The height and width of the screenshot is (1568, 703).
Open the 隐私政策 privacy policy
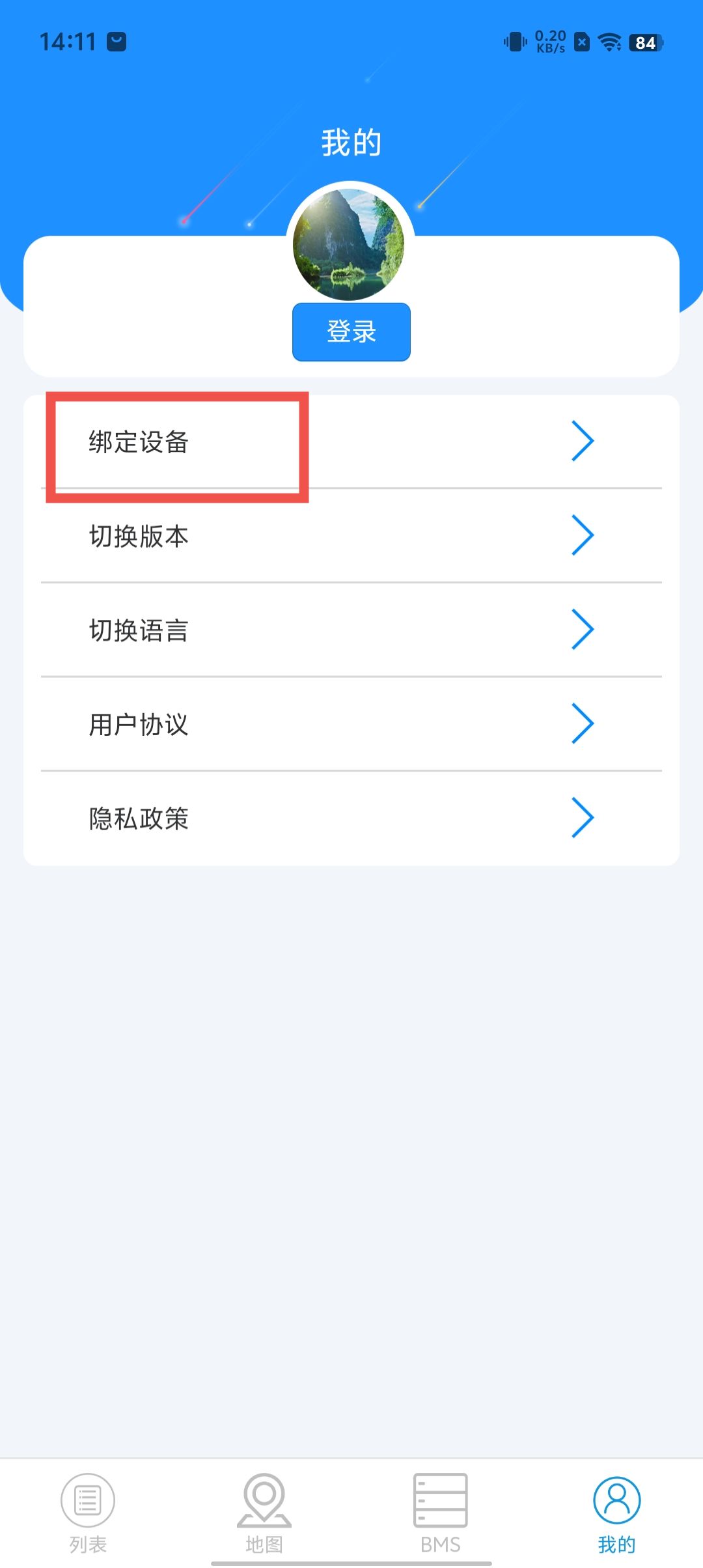pos(350,819)
